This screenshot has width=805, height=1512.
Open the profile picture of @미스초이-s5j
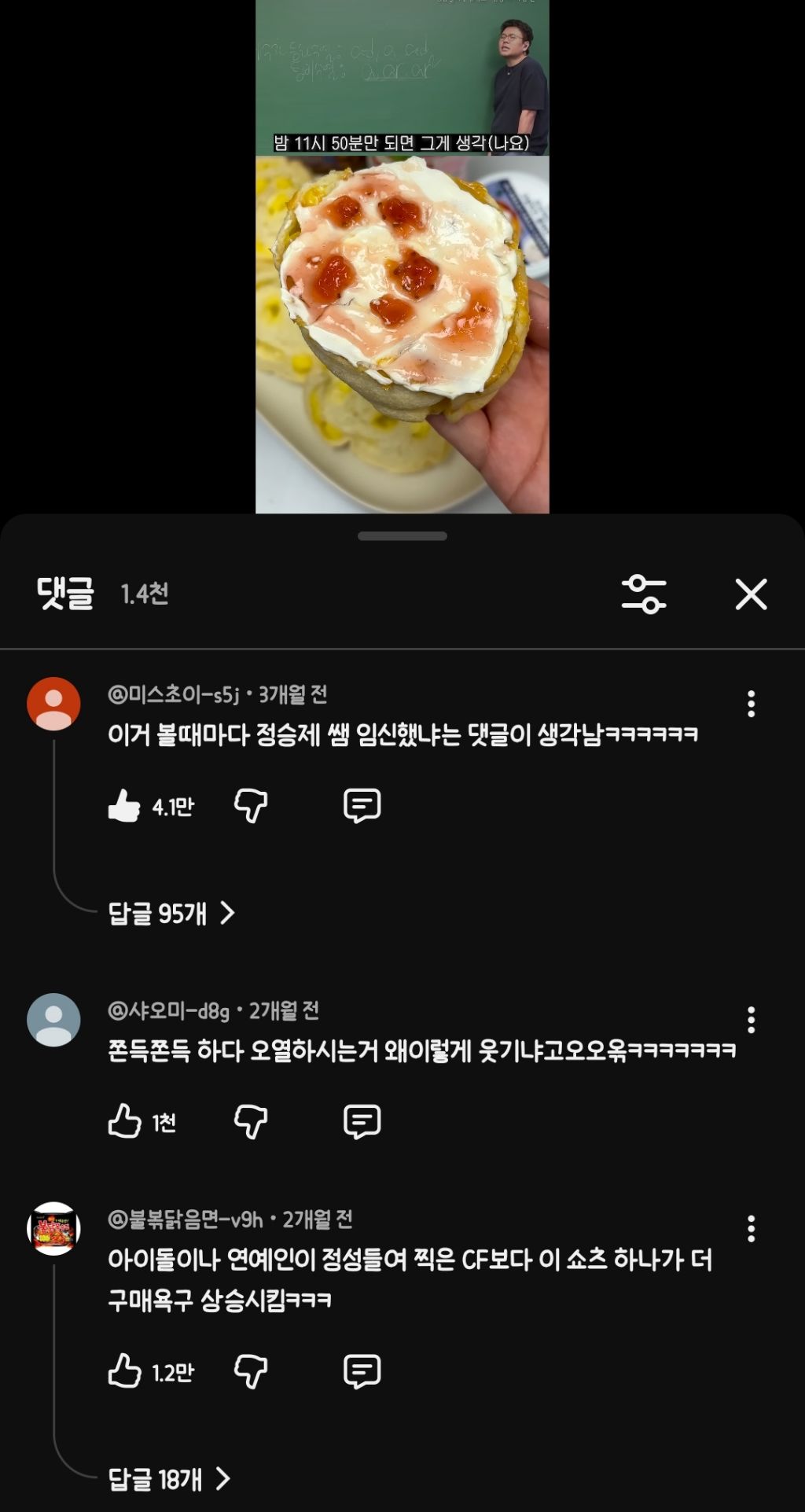[x=53, y=704]
